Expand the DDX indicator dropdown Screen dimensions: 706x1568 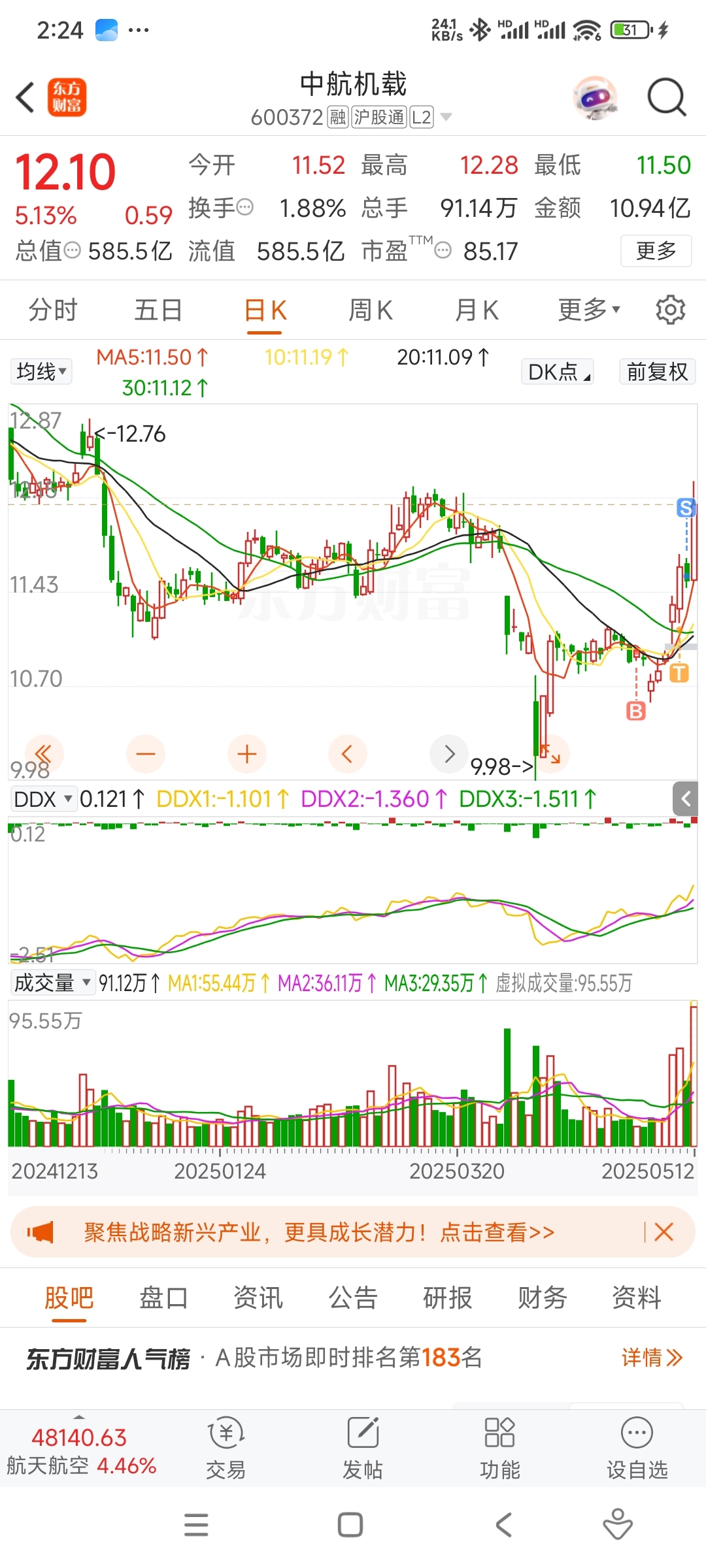tap(43, 798)
